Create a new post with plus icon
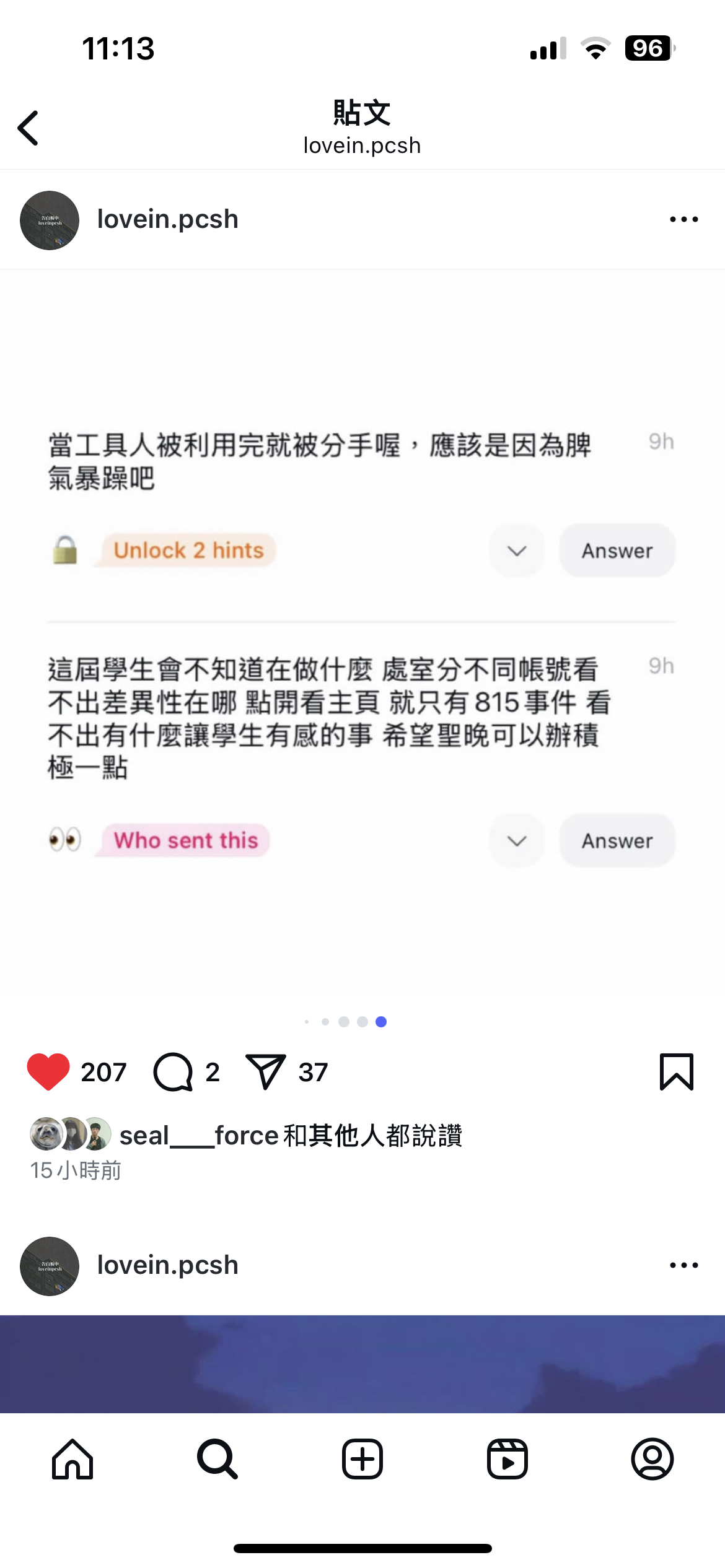Viewport: 725px width, 1568px height. [362, 1459]
